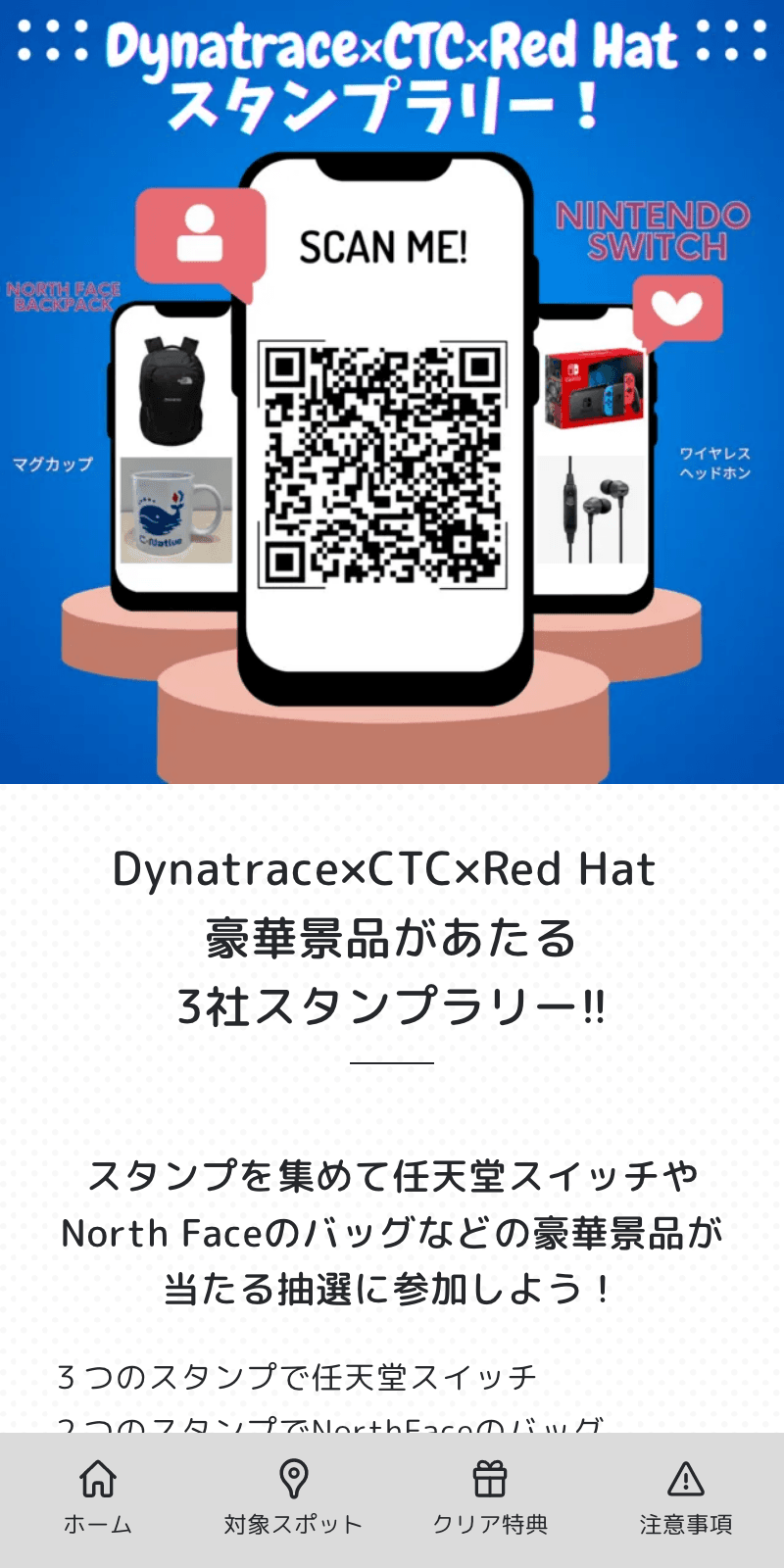Tap the NORTH FACE BACKPACK label text
This screenshot has height=1568, width=784.
[62, 296]
